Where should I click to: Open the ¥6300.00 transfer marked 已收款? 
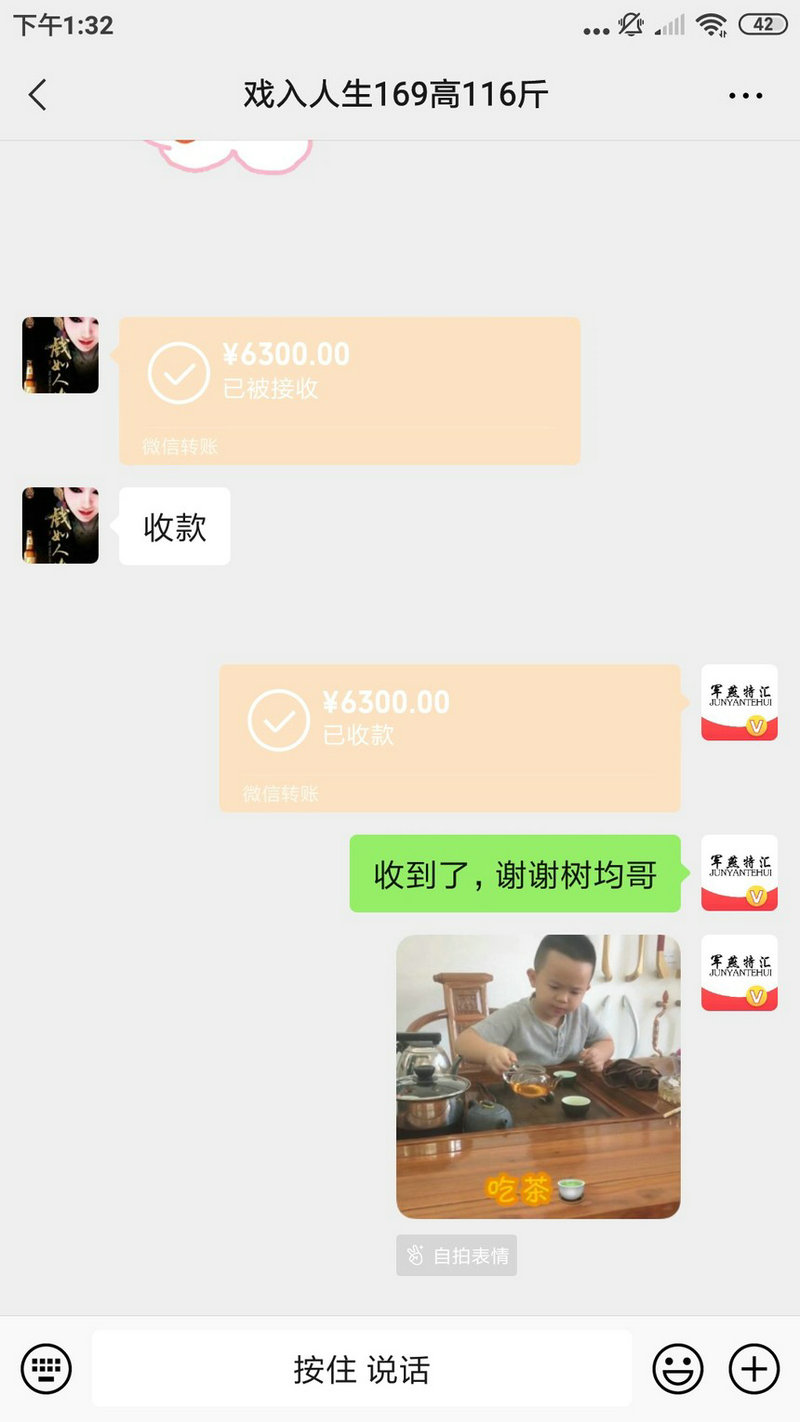click(x=450, y=738)
